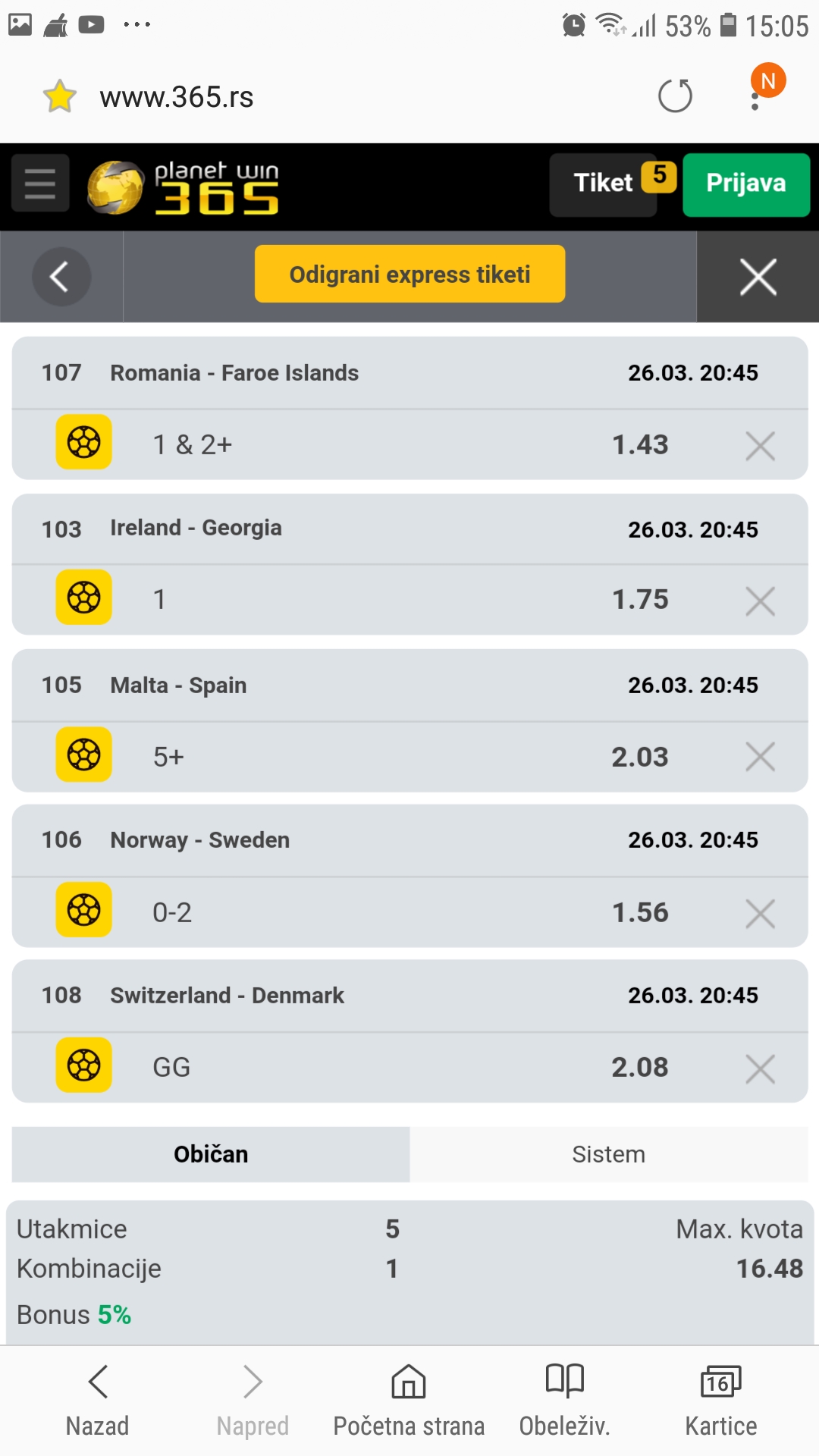Switch to the Sistem tab

point(609,1154)
